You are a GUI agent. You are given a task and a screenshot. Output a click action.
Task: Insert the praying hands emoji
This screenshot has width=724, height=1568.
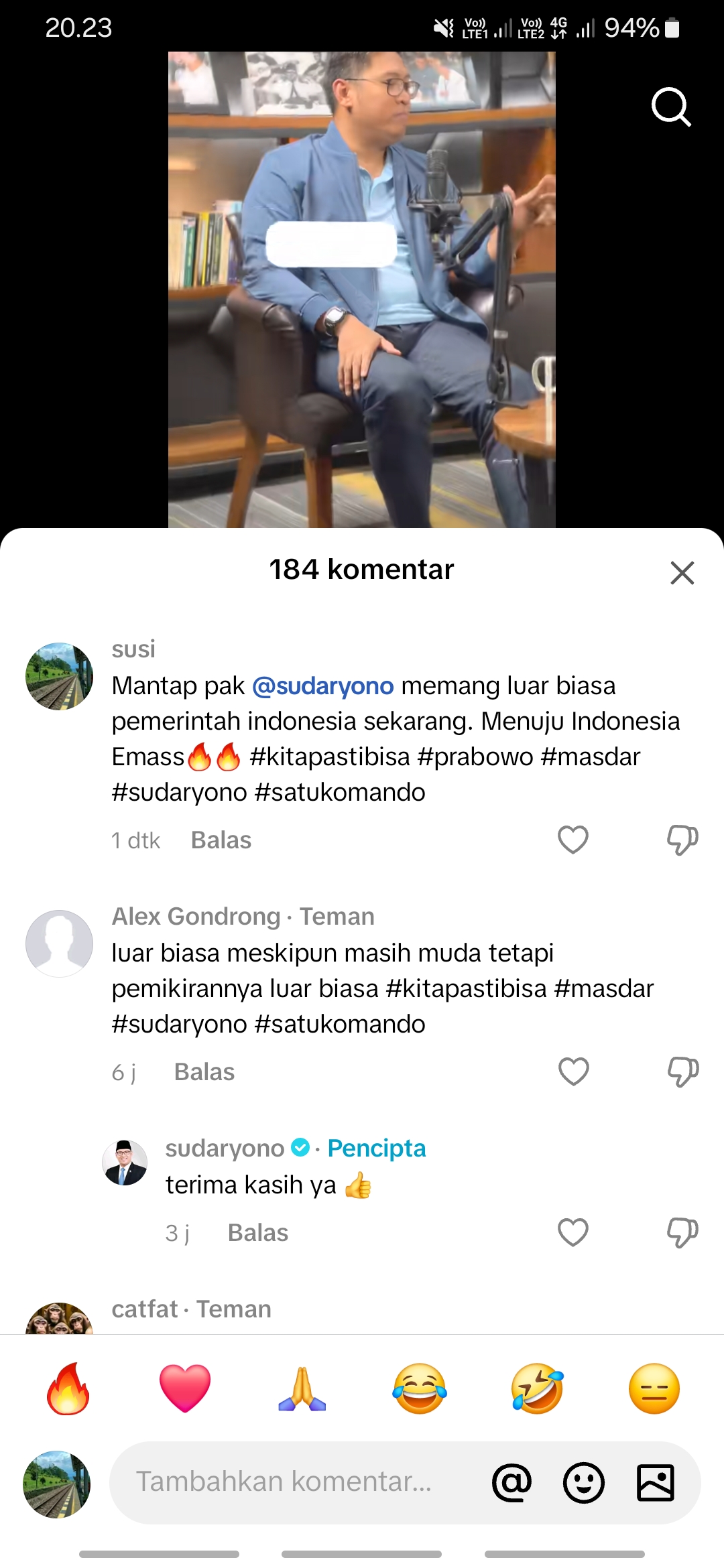302,1388
